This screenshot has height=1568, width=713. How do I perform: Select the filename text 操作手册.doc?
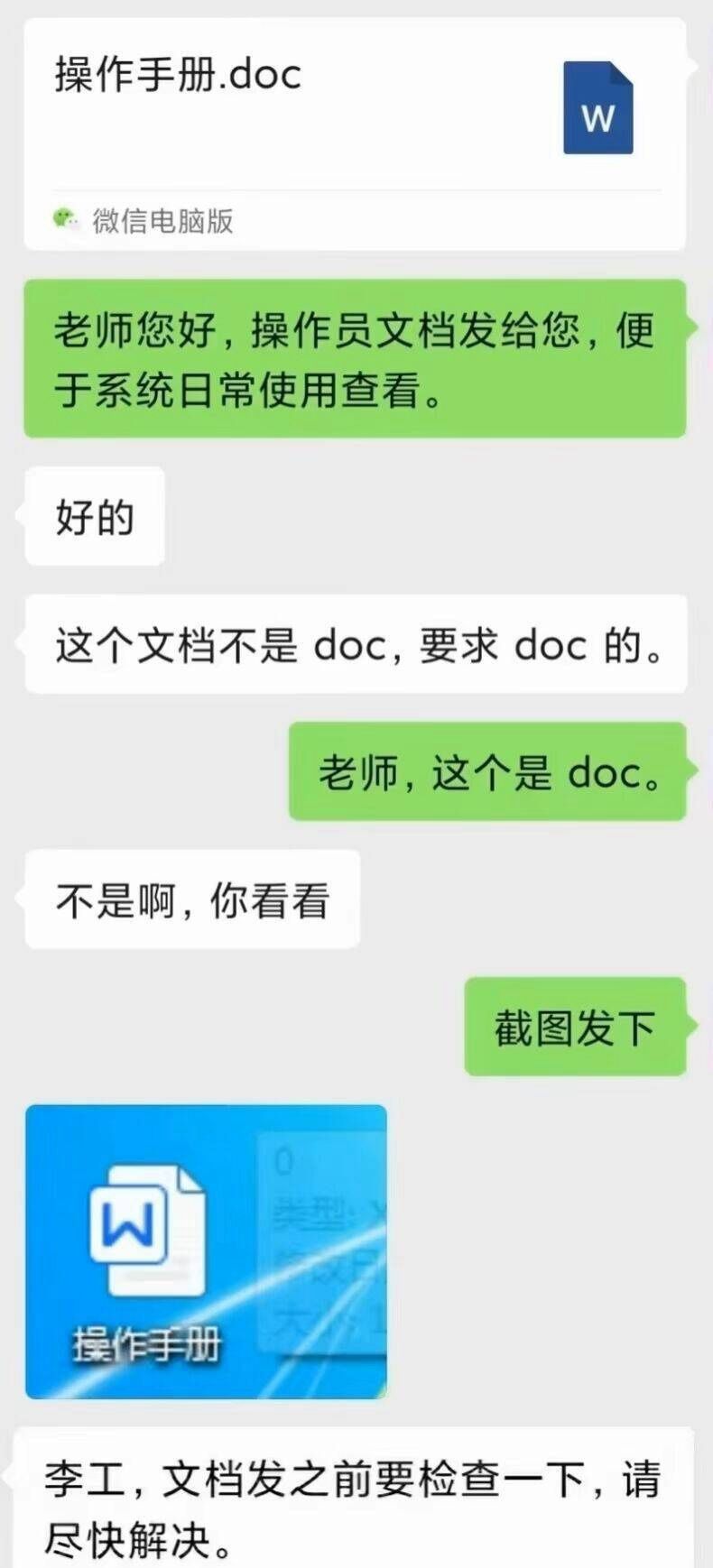176,75
